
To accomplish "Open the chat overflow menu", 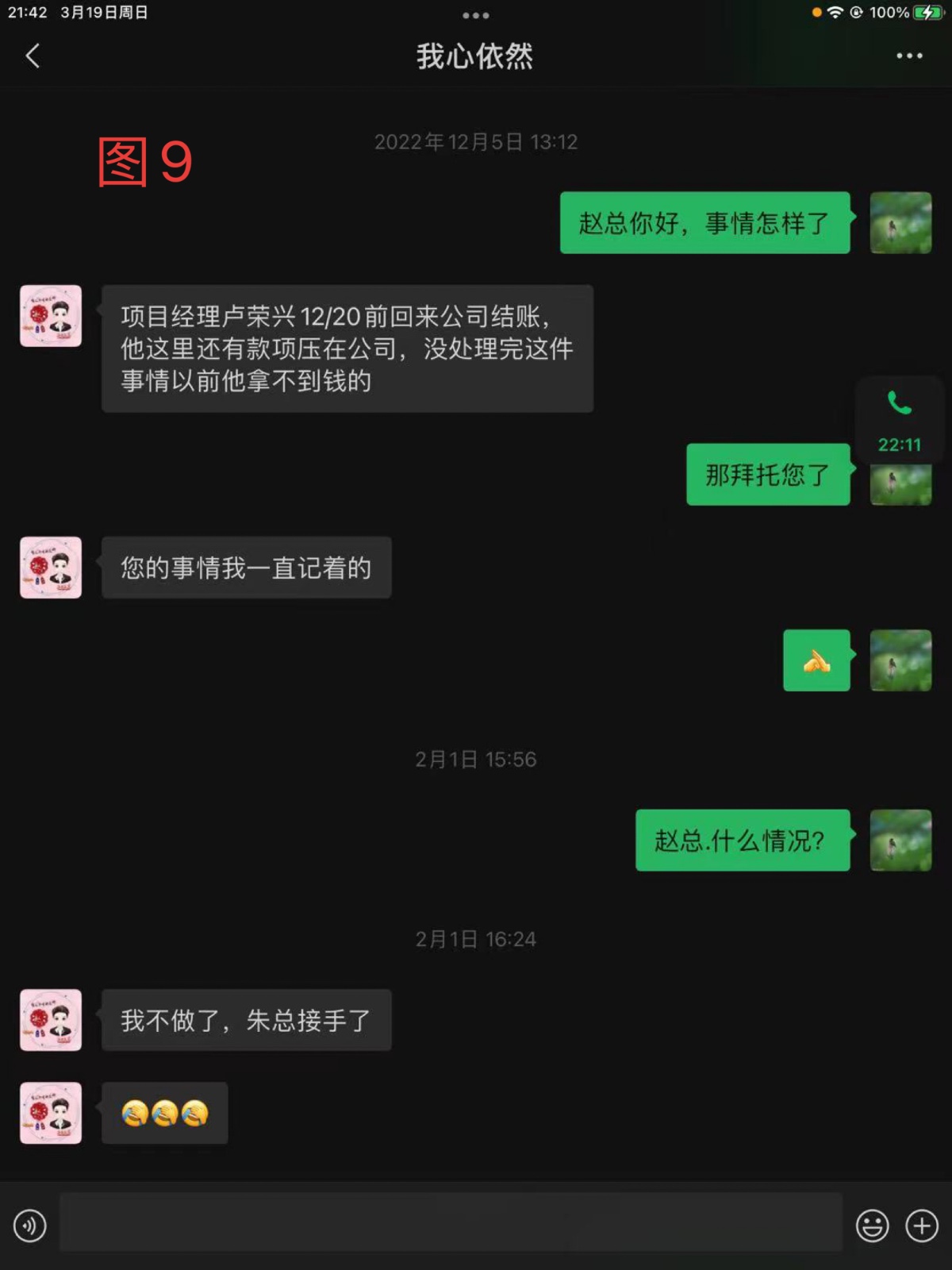I will point(909,56).
